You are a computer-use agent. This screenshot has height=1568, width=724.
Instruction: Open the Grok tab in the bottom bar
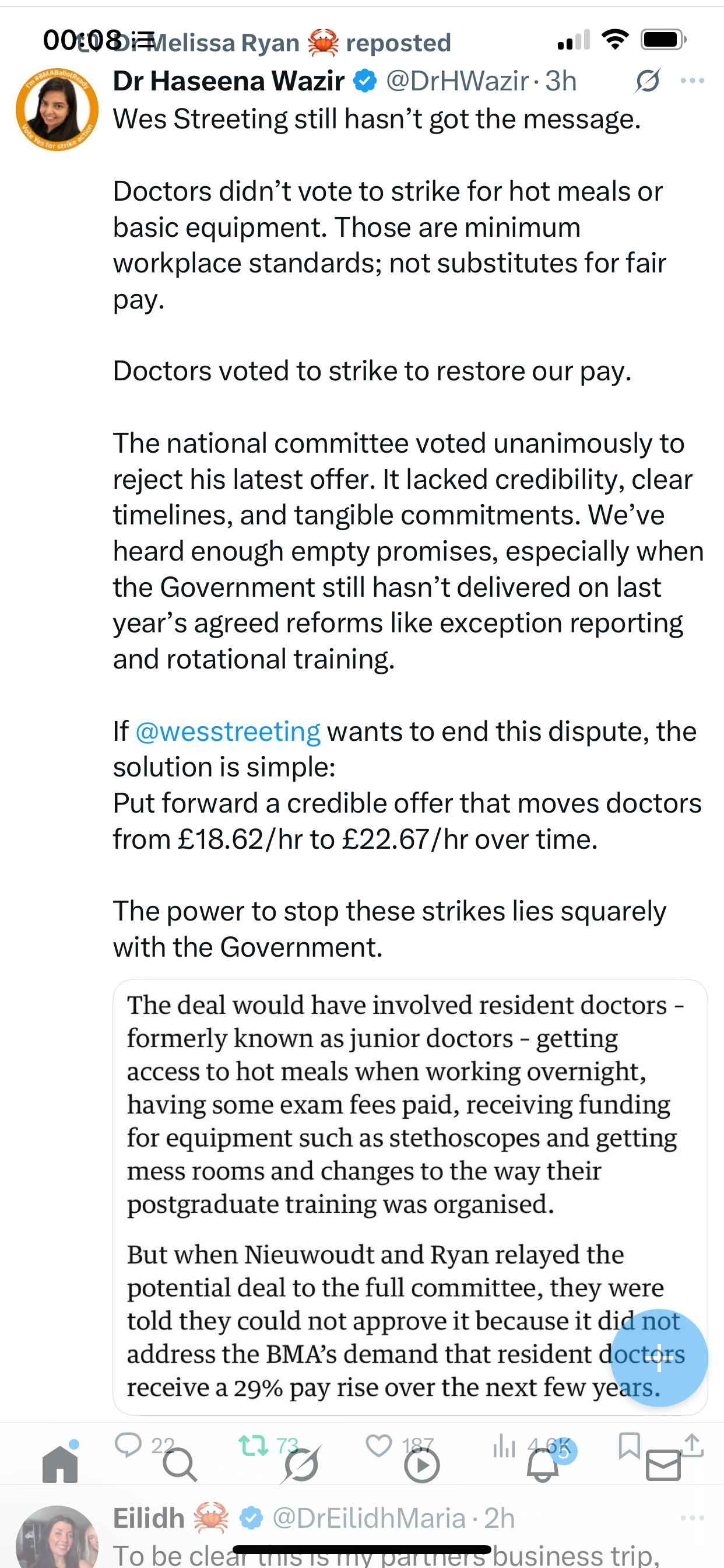301,1465
